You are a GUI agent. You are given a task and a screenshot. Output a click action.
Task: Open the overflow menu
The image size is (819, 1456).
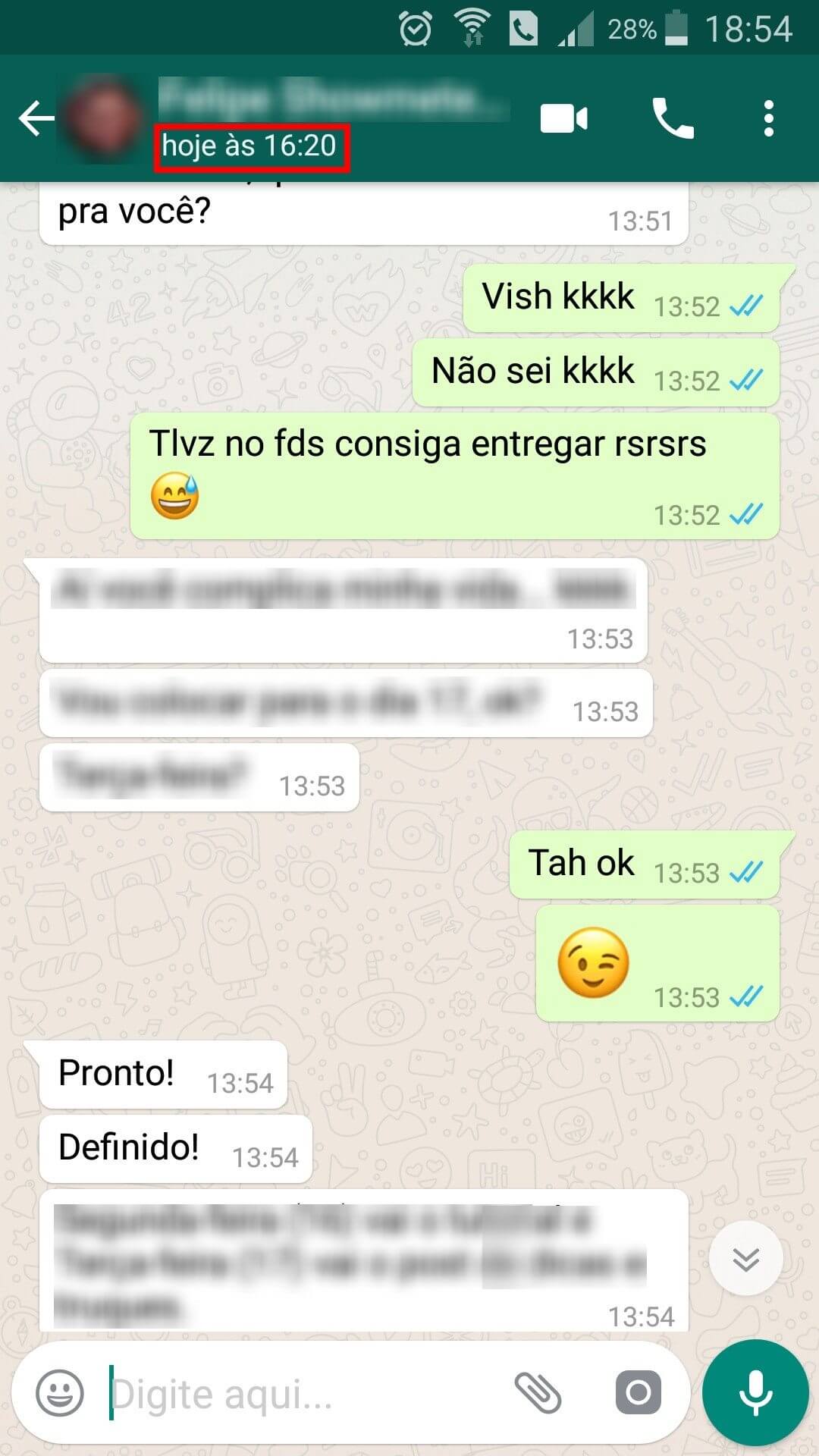768,119
